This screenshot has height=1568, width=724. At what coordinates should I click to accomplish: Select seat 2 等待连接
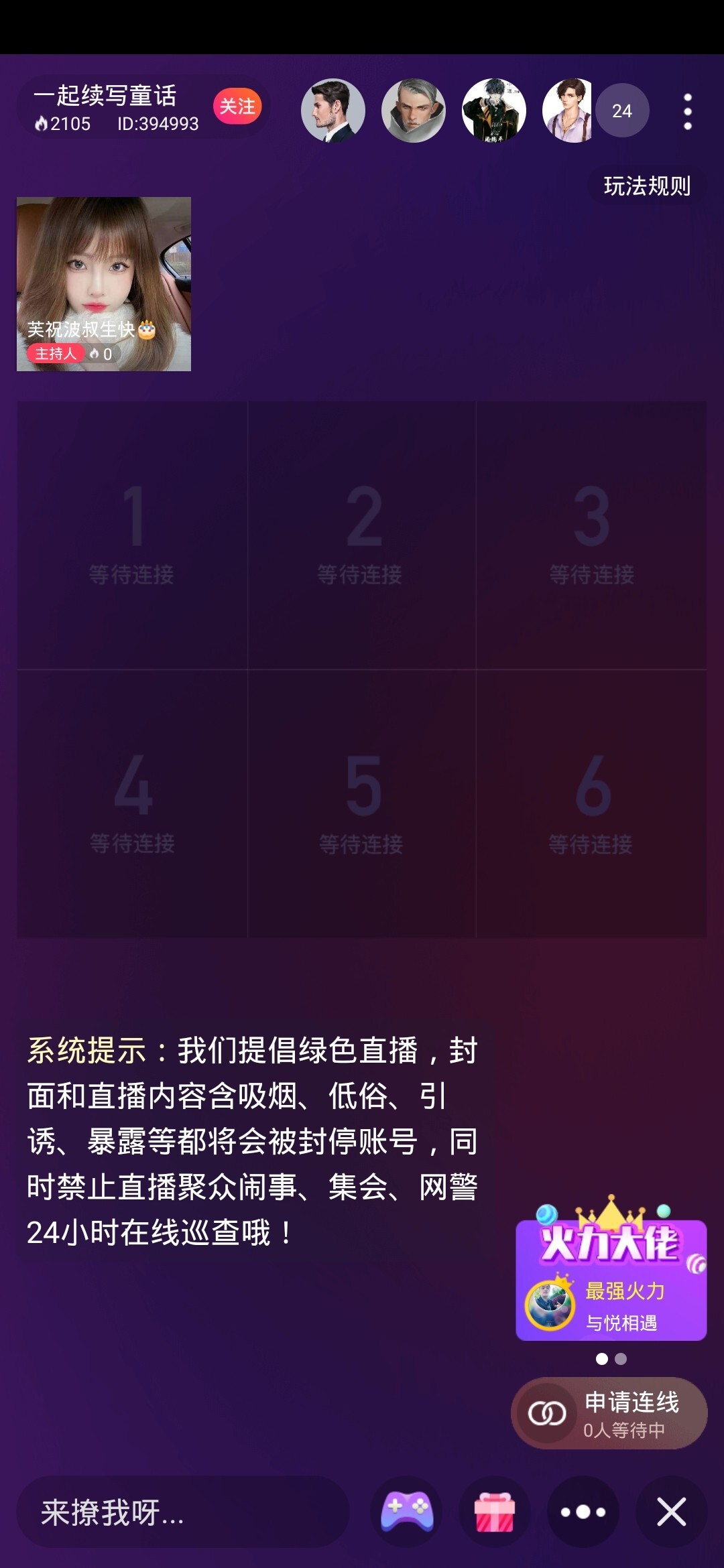click(x=362, y=535)
